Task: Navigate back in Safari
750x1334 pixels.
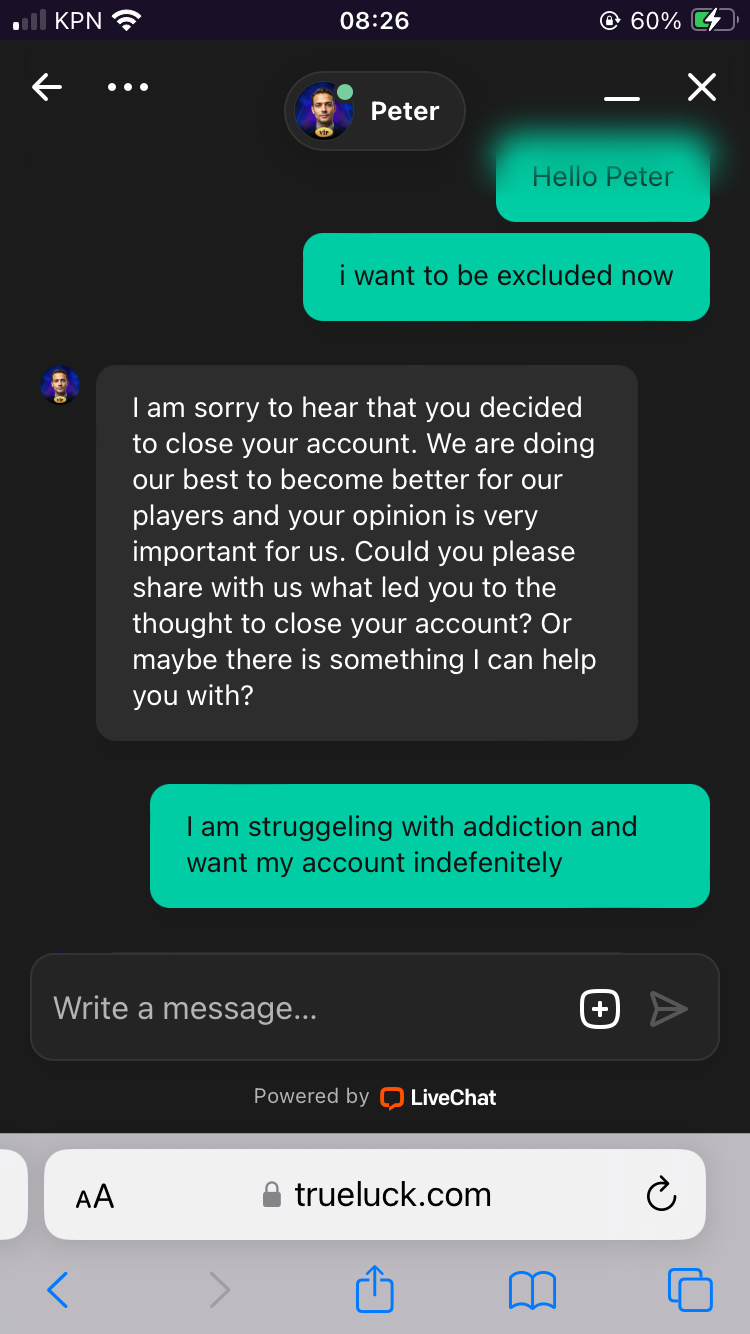Action: coord(58,1290)
